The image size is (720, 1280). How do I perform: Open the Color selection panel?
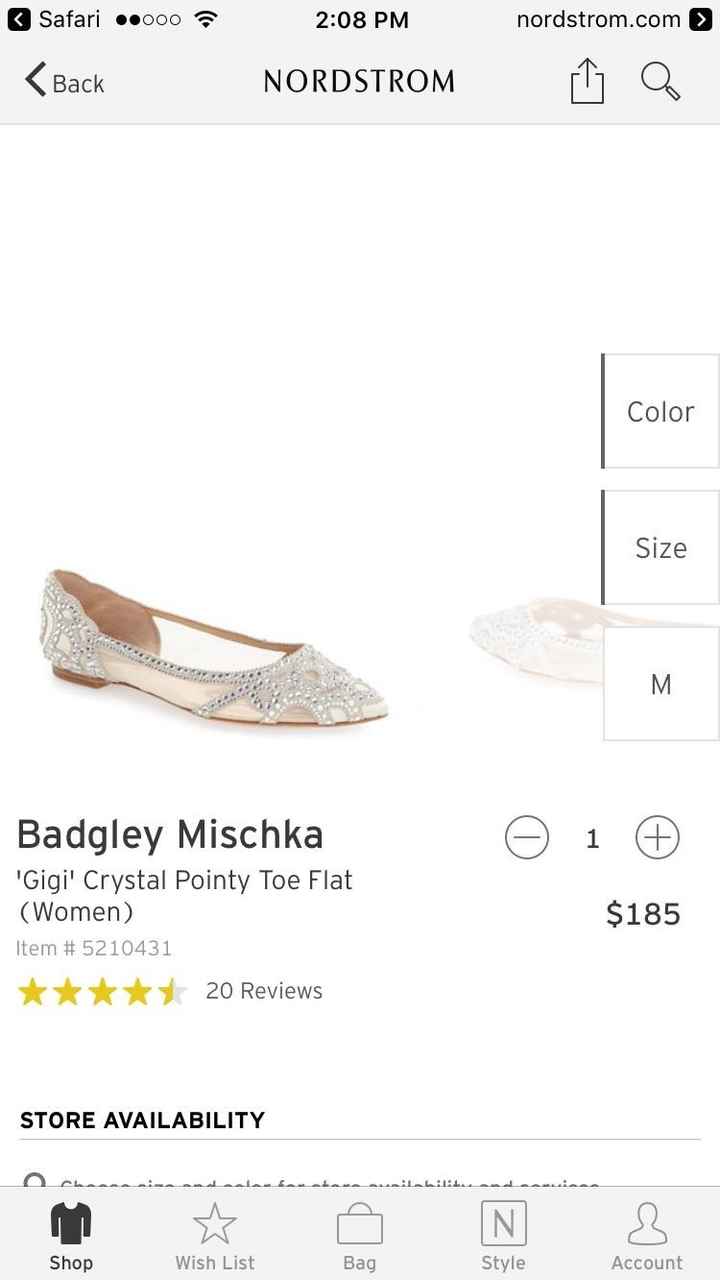pyautogui.click(x=660, y=411)
